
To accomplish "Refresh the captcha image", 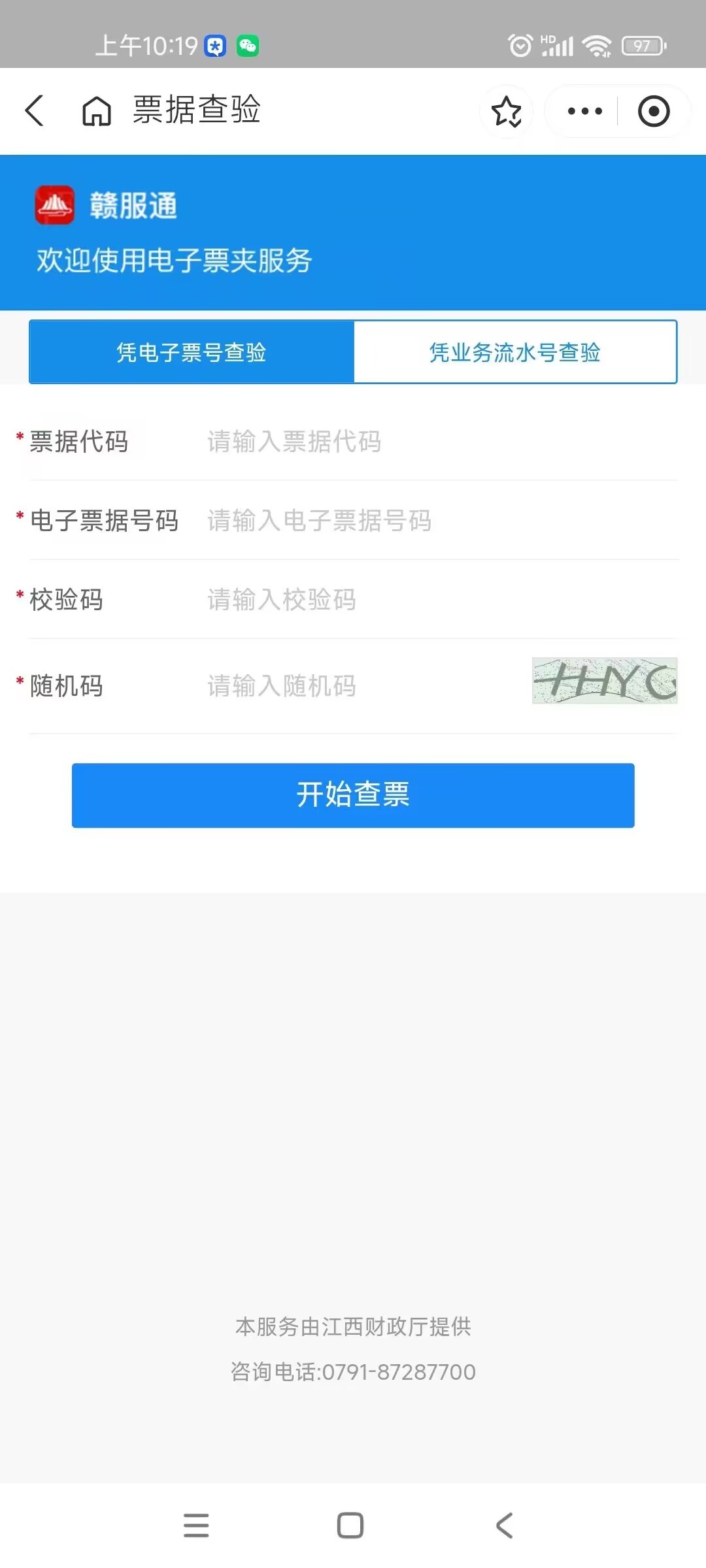I will point(605,681).
